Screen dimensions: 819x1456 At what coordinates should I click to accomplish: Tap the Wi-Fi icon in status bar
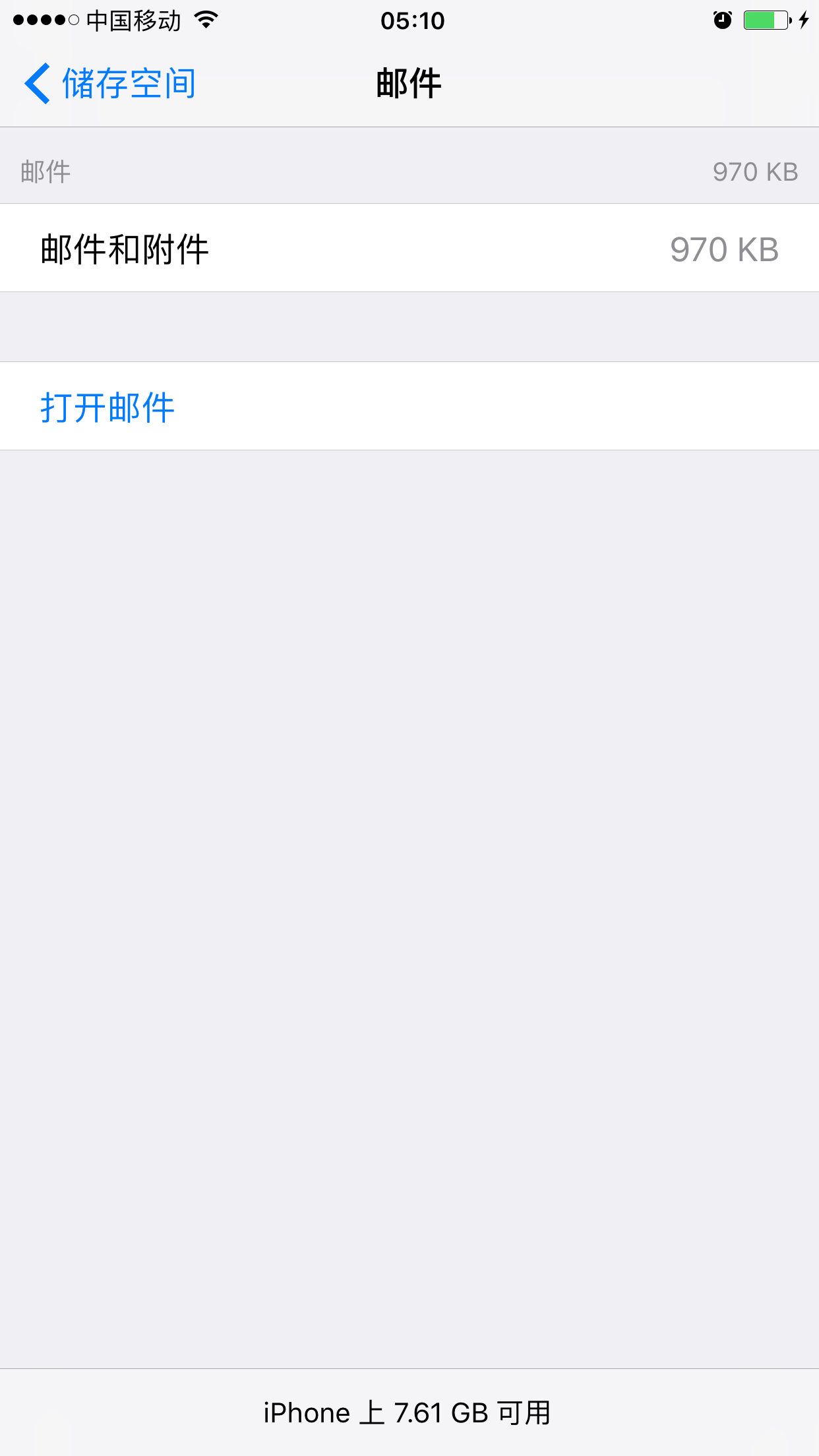tap(205, 20)
